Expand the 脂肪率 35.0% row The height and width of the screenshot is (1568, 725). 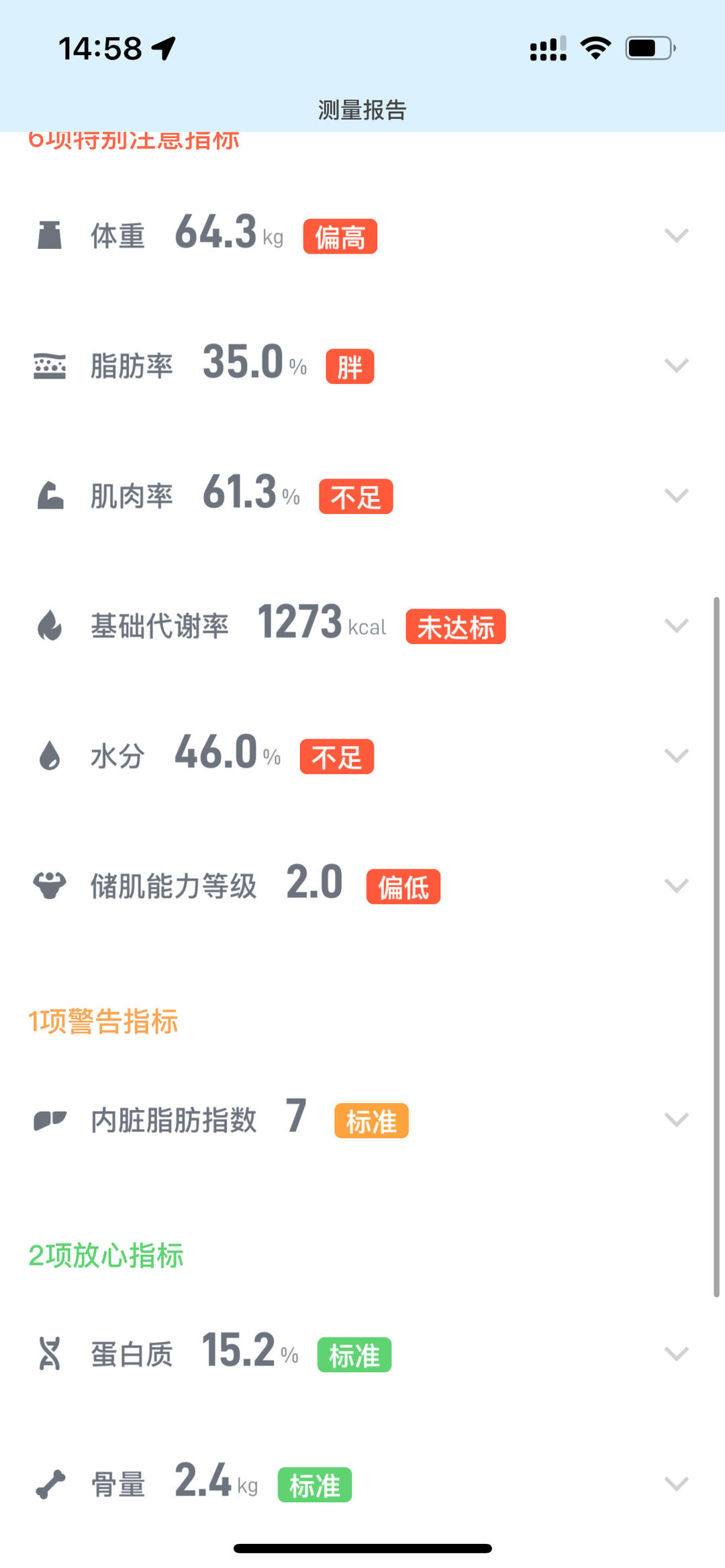click(676, 366)
